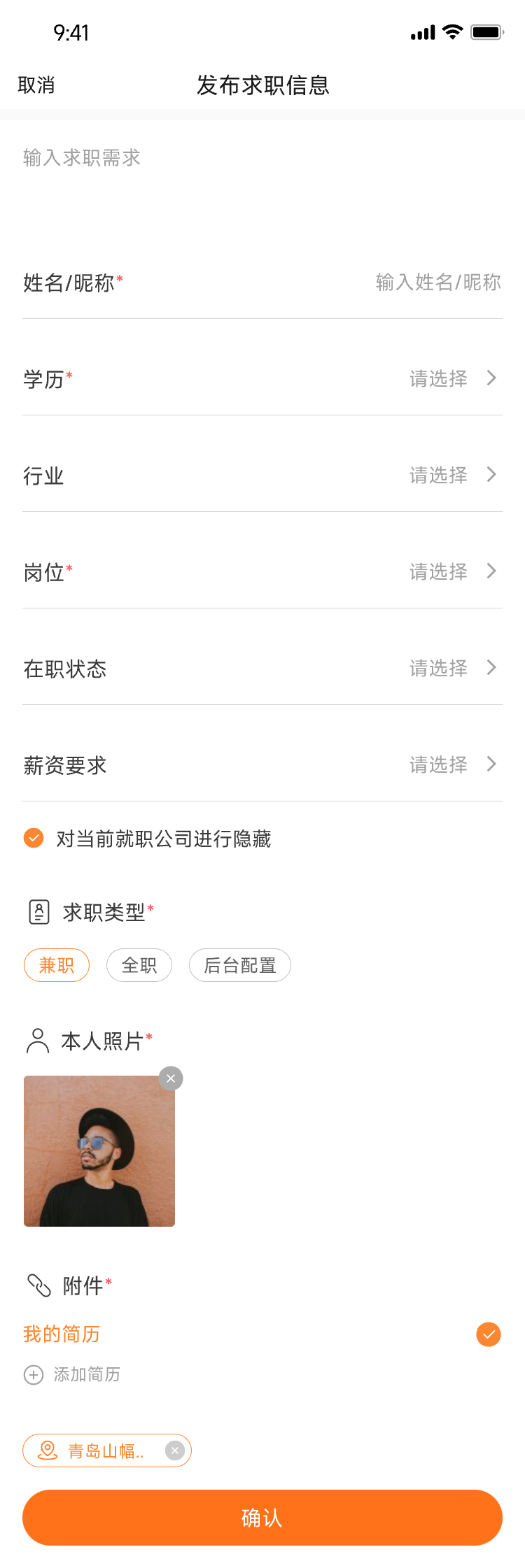Tap 取消 to cancel posting
This screenshot has width=525, height=1568.
point(36,85)
